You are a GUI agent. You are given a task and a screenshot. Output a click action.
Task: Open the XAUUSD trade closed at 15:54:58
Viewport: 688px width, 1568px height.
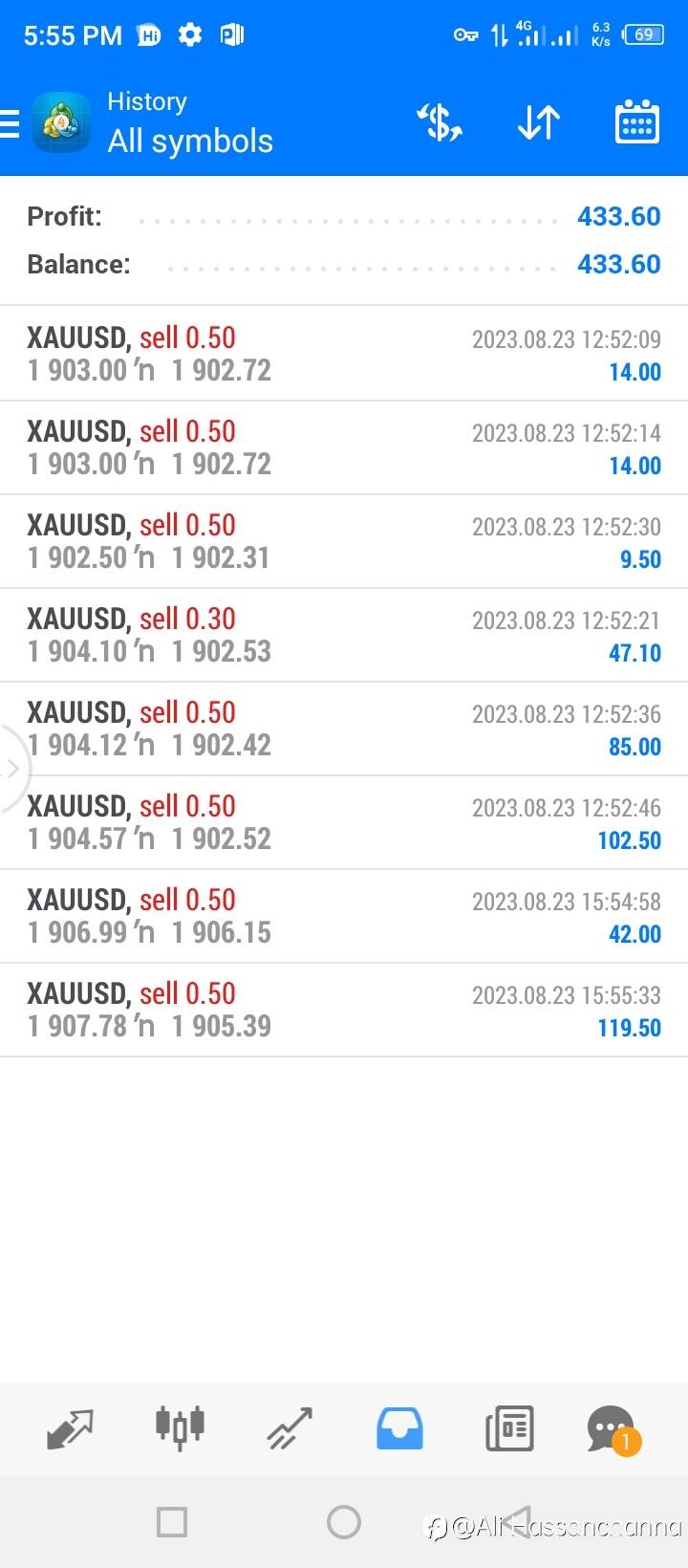(x=344, y=916)
